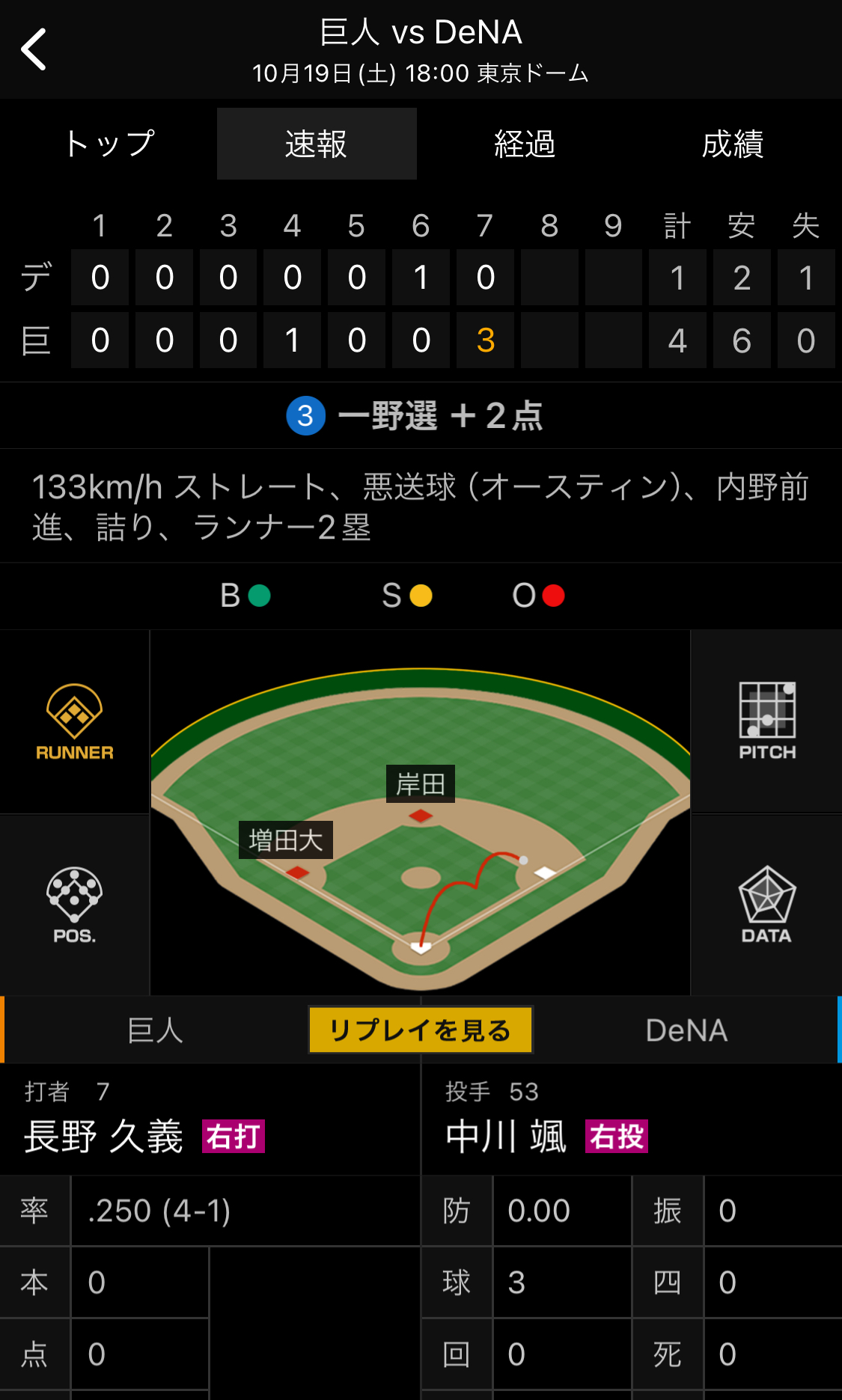Switch to the トップ tab
The image size is (842, 1400).
click(x=109, y=144)
